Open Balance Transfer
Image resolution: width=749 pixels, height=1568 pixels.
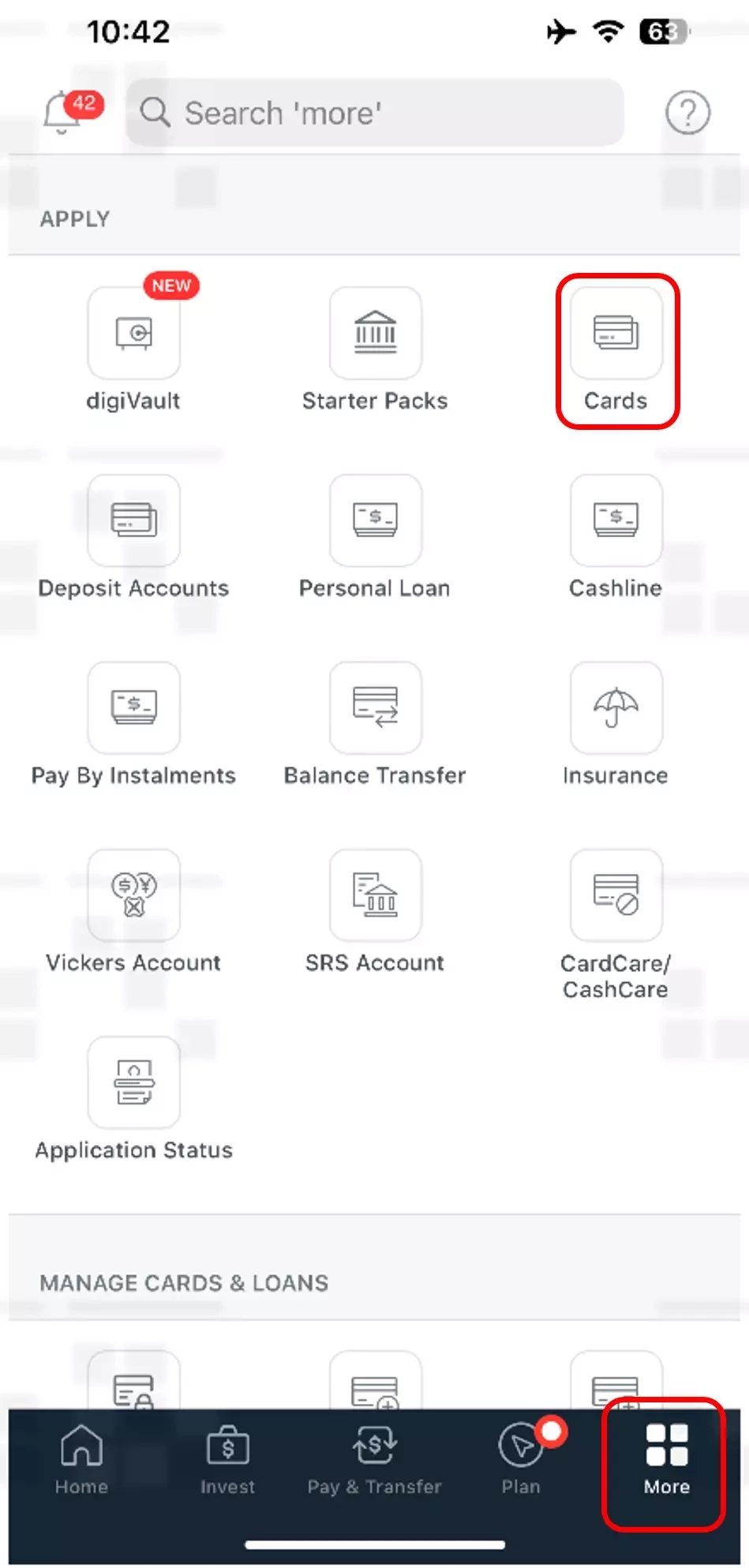pos(375,707)
